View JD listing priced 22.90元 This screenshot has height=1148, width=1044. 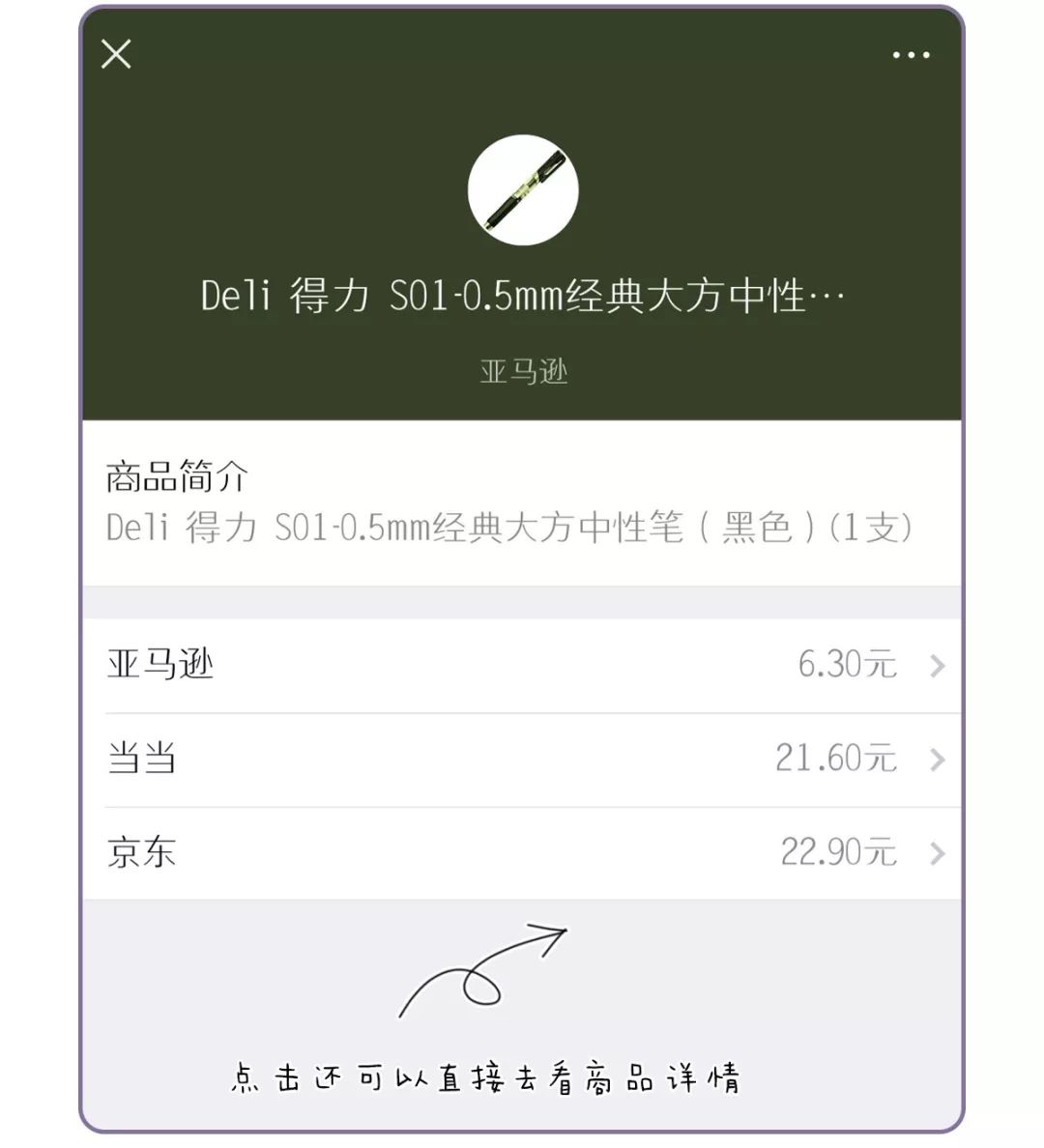(x=522, y=852)
